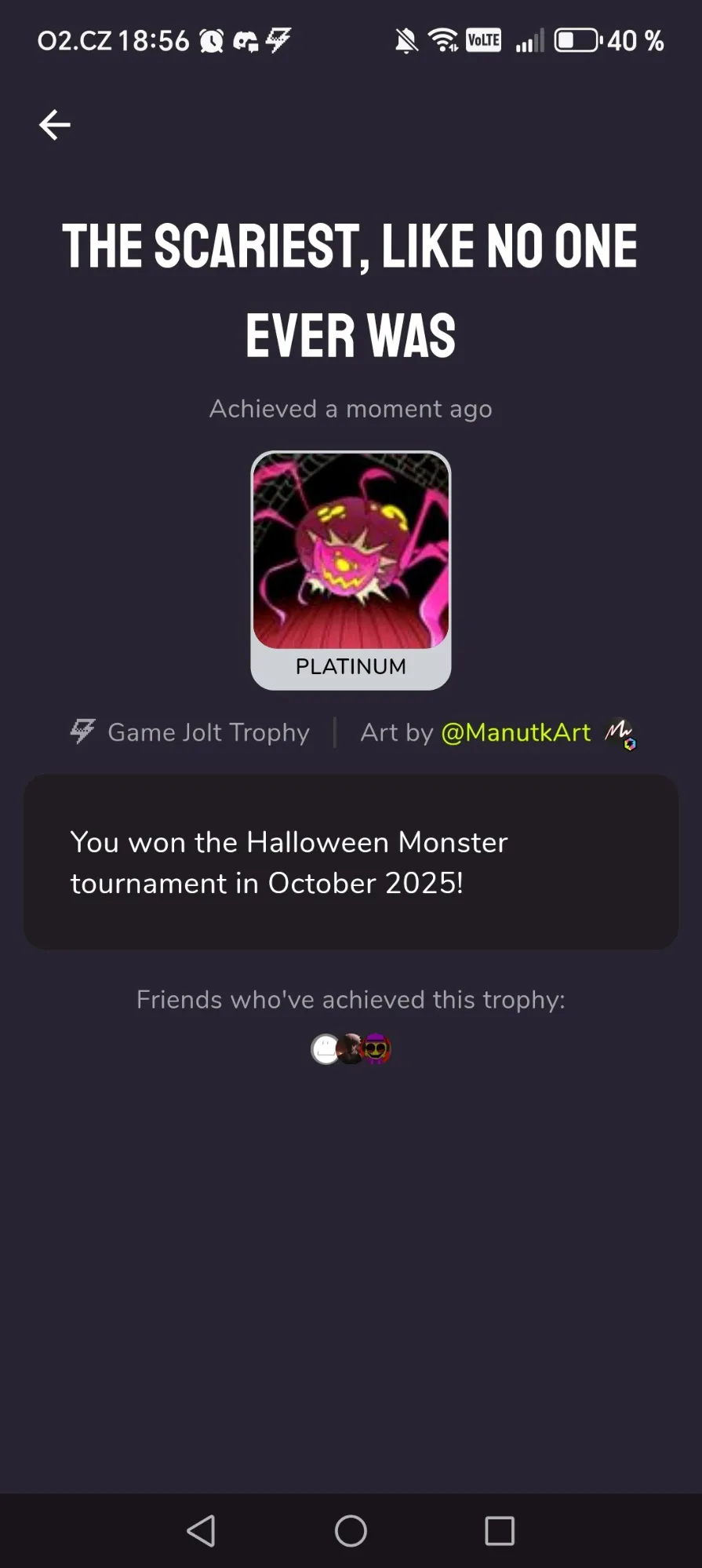Open friends who achieved this trophy avatars
Screen dimensions: 702x1568
[351, 1048]
